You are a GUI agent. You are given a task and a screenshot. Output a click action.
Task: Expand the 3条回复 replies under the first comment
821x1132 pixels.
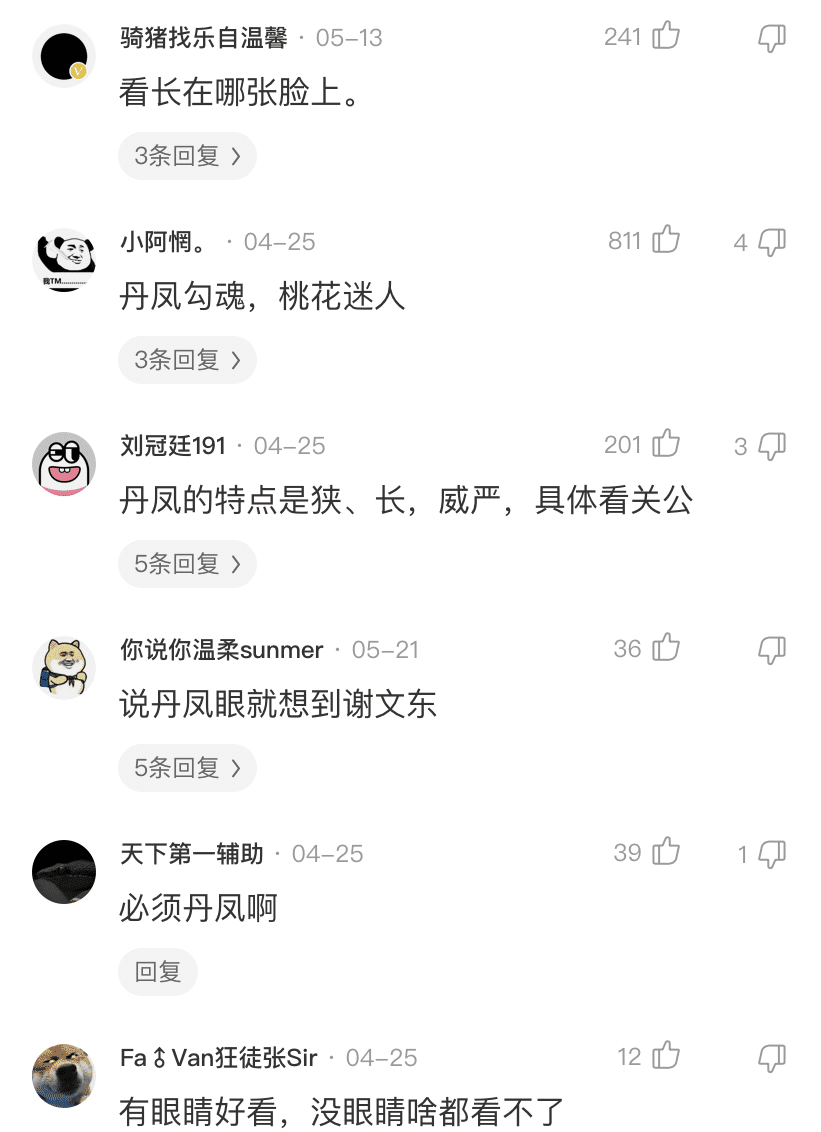(x=187, y=156)
